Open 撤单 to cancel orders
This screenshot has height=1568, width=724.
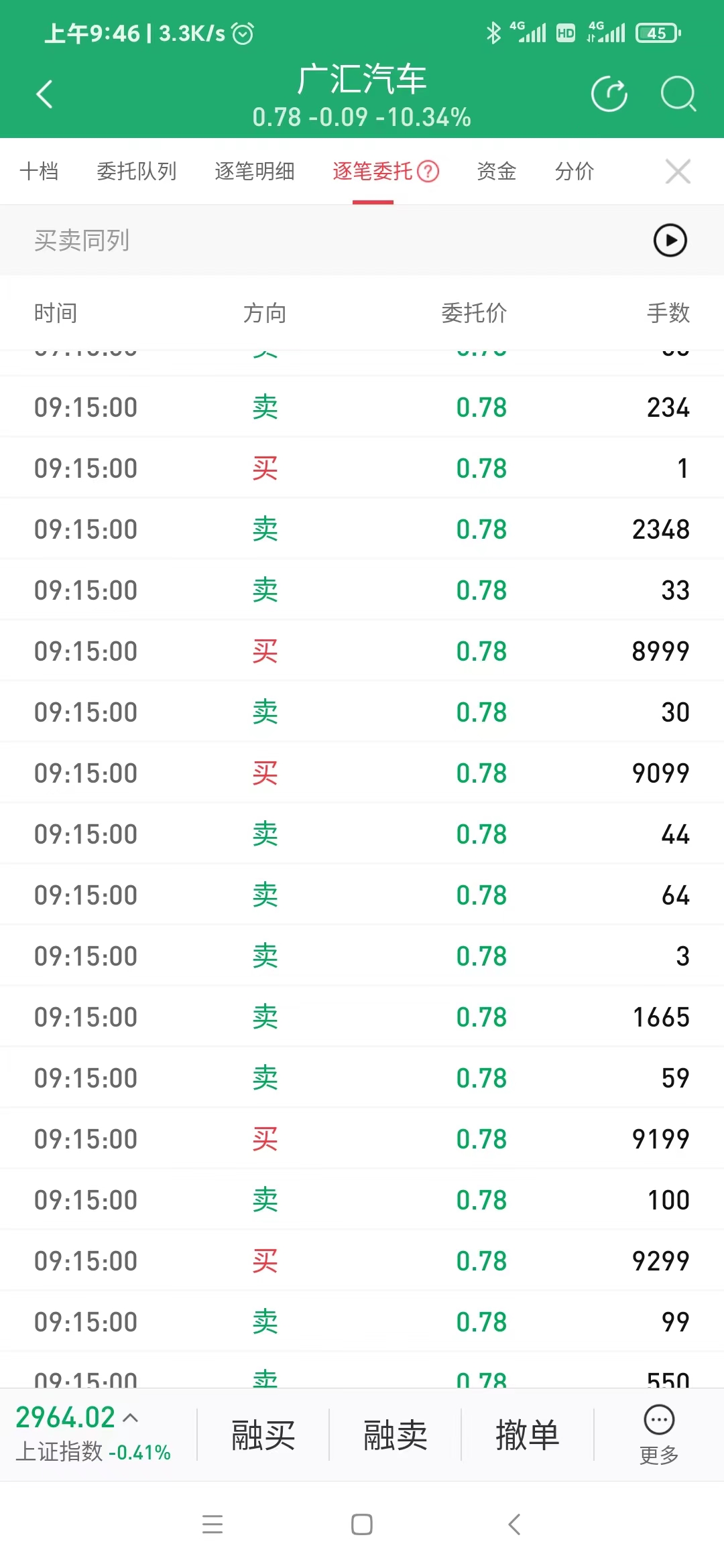[x=528, y=1435]
